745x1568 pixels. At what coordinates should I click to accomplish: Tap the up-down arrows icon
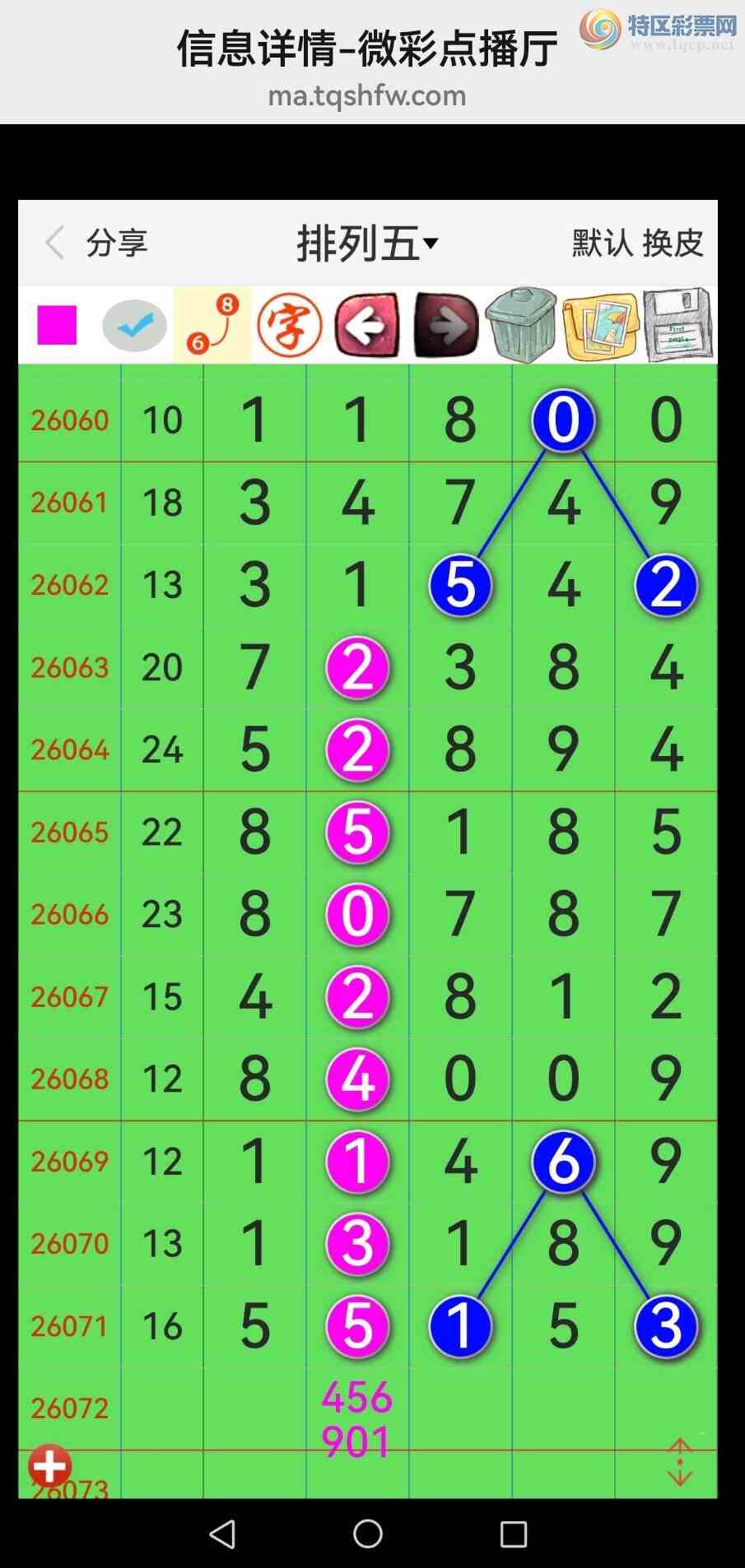(680, 1462)
